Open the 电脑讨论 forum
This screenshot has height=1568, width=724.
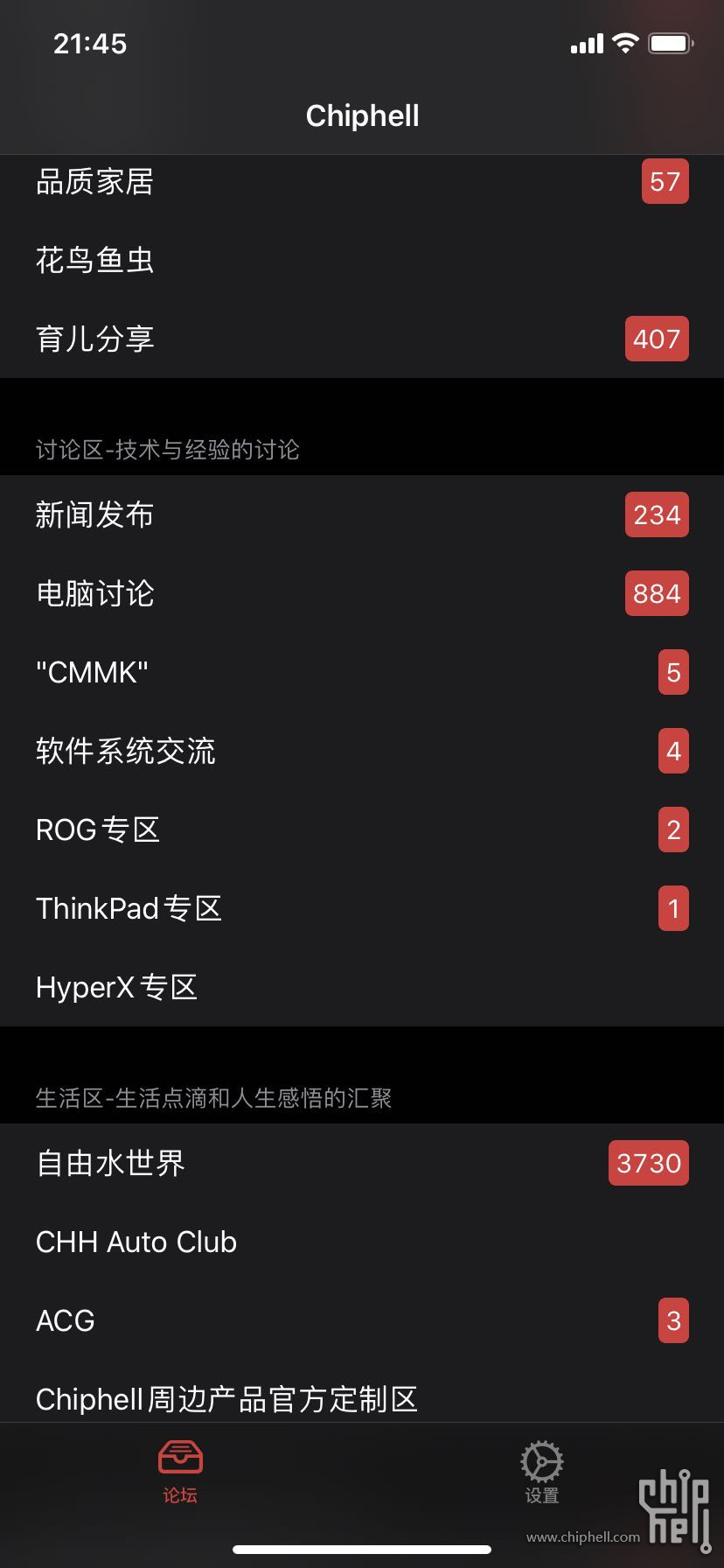[x=362, y=593]
